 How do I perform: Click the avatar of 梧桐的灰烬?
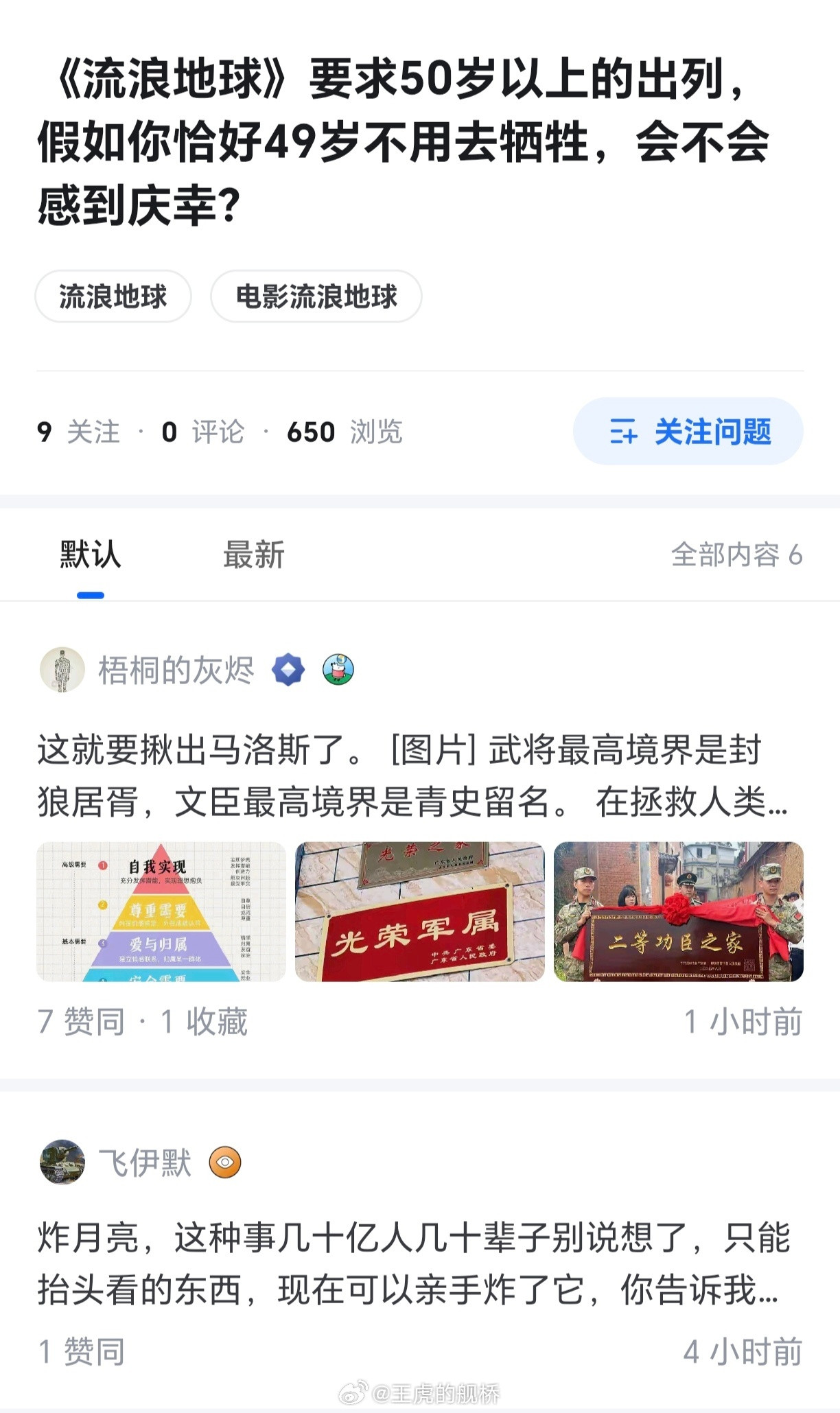coord(63,670)
